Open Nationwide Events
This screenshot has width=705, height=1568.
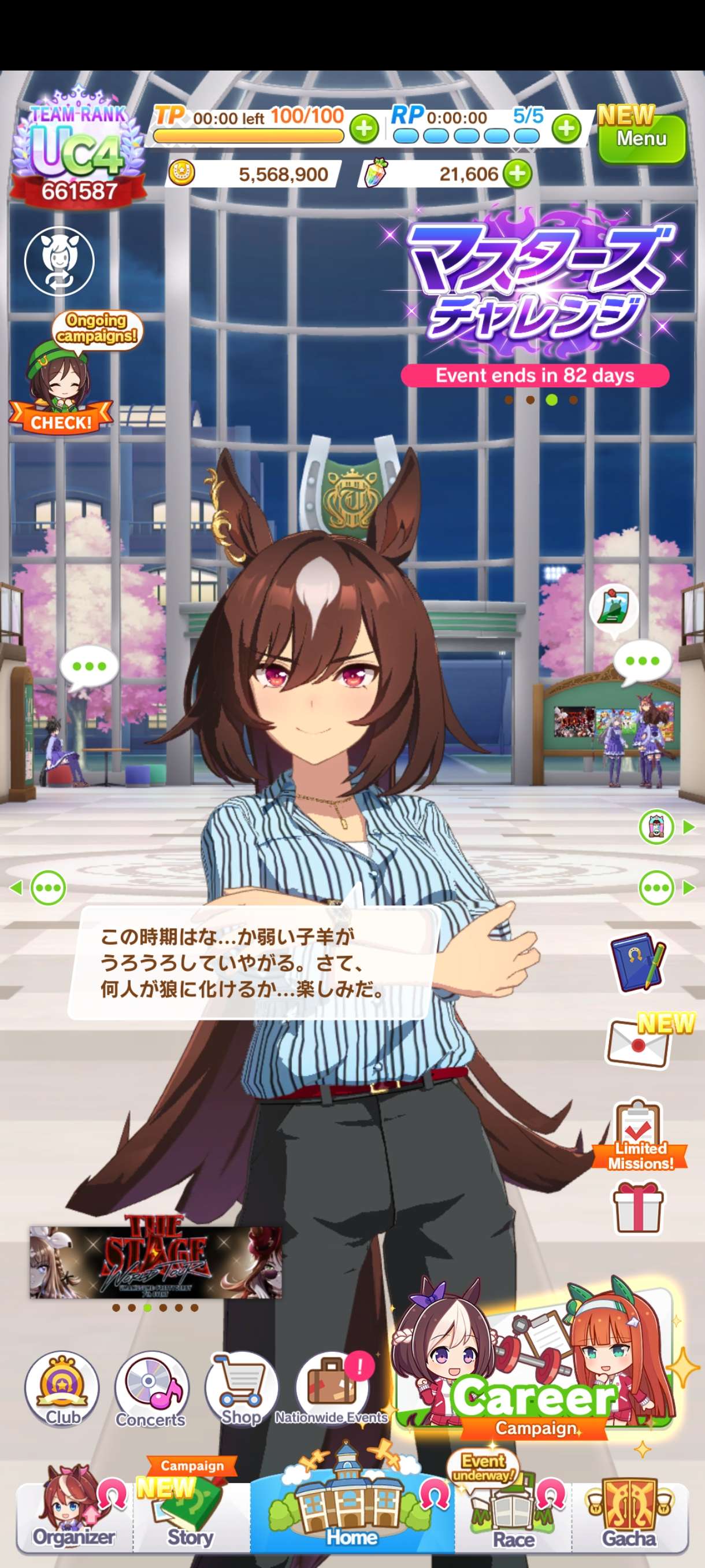[332, 1389]
